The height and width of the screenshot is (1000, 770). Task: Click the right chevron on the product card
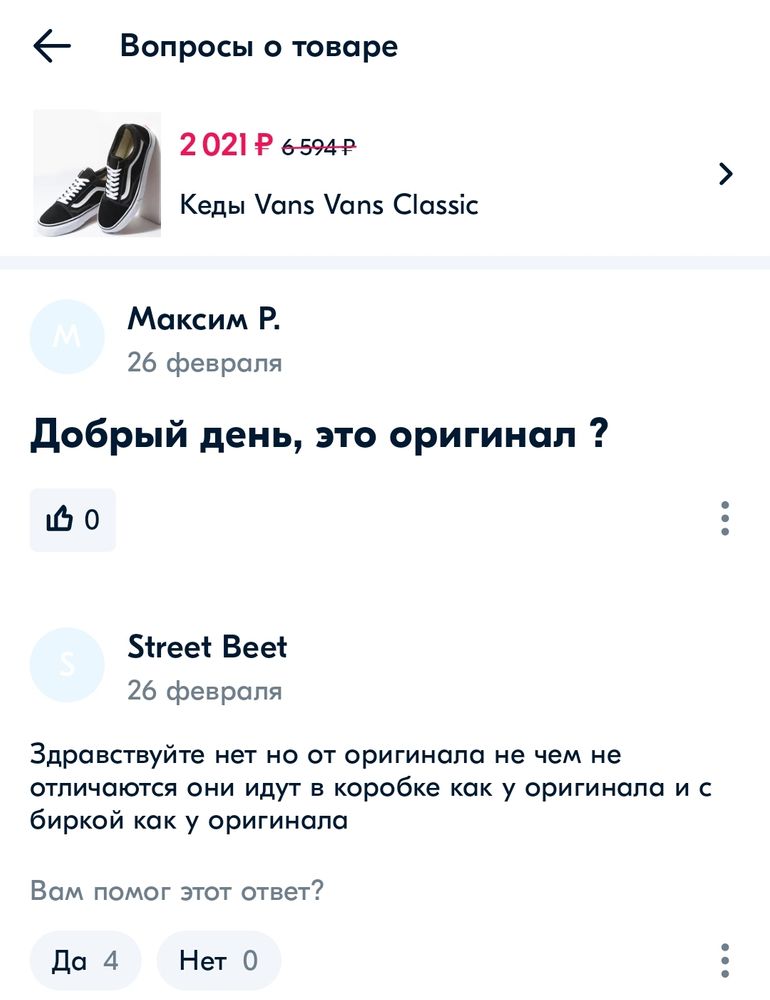pyautogui.click(x=725, y=172)
